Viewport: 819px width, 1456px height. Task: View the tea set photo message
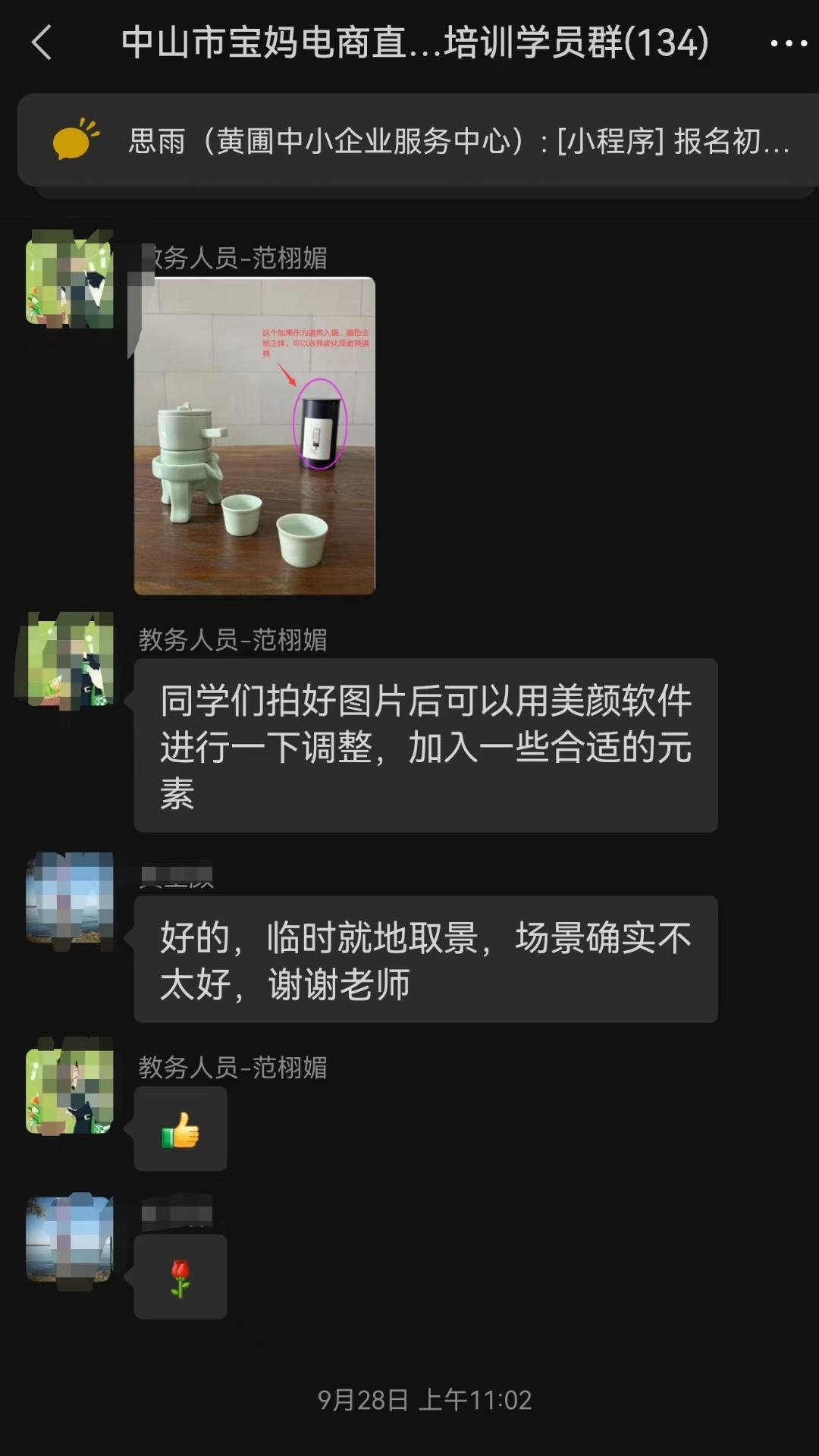pos(254,435)
